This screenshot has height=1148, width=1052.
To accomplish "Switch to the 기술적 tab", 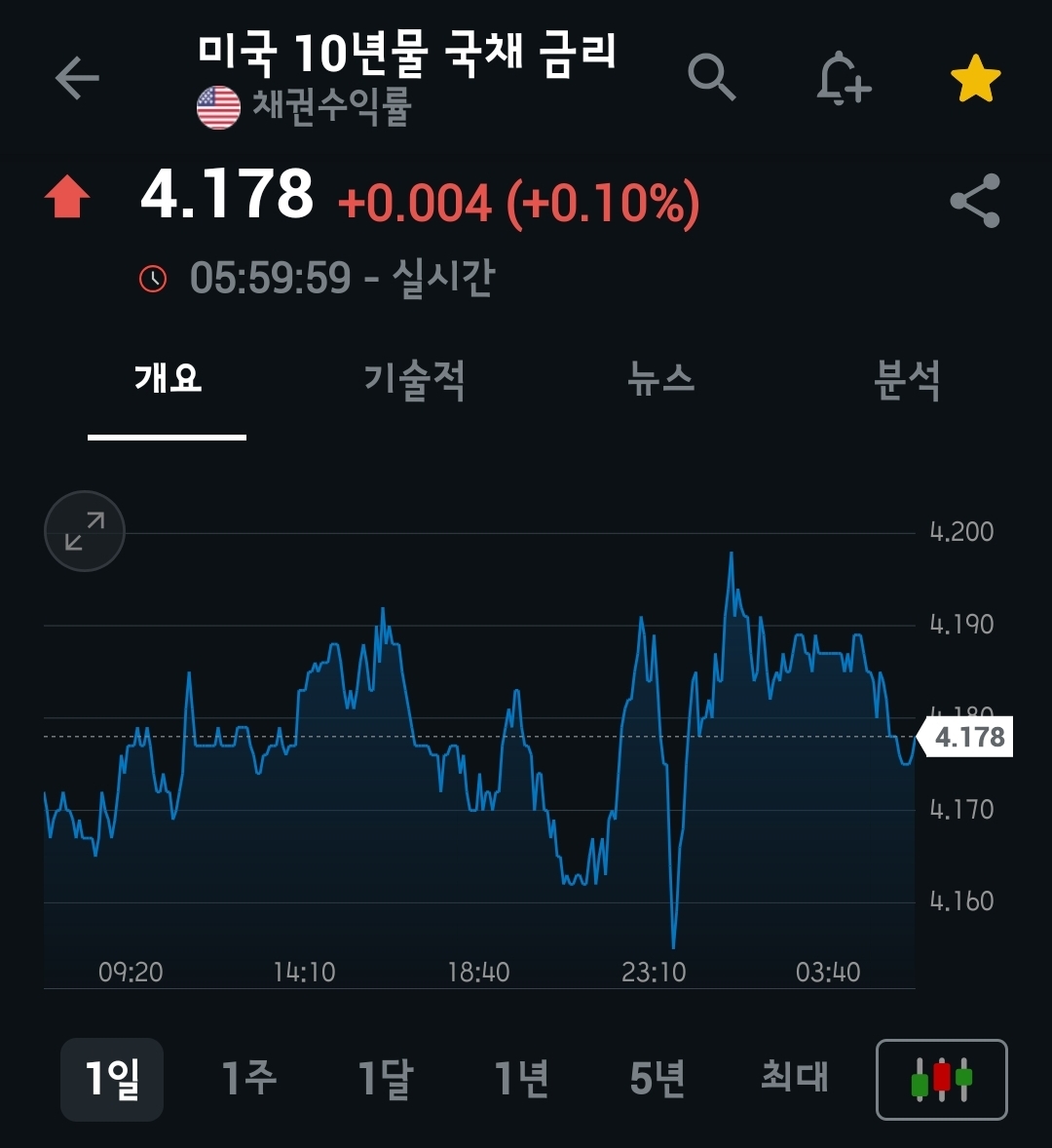I will coord(414,378).
